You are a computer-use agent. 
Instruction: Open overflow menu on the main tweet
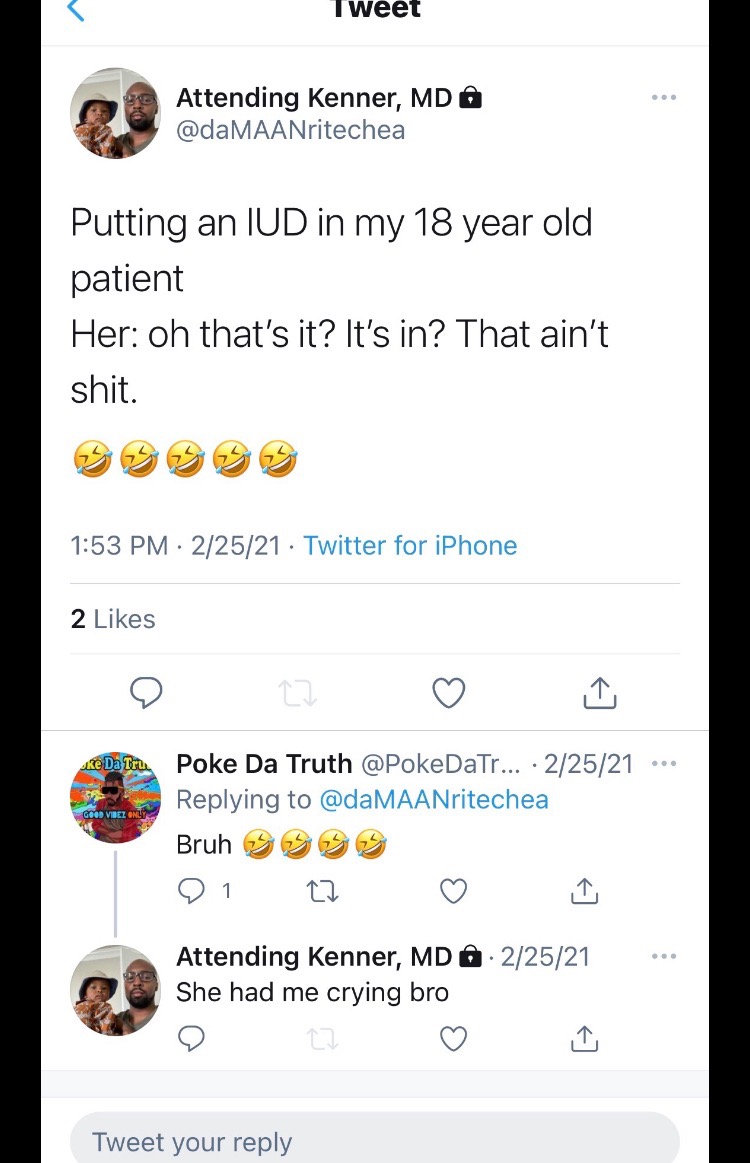point(663,98)
